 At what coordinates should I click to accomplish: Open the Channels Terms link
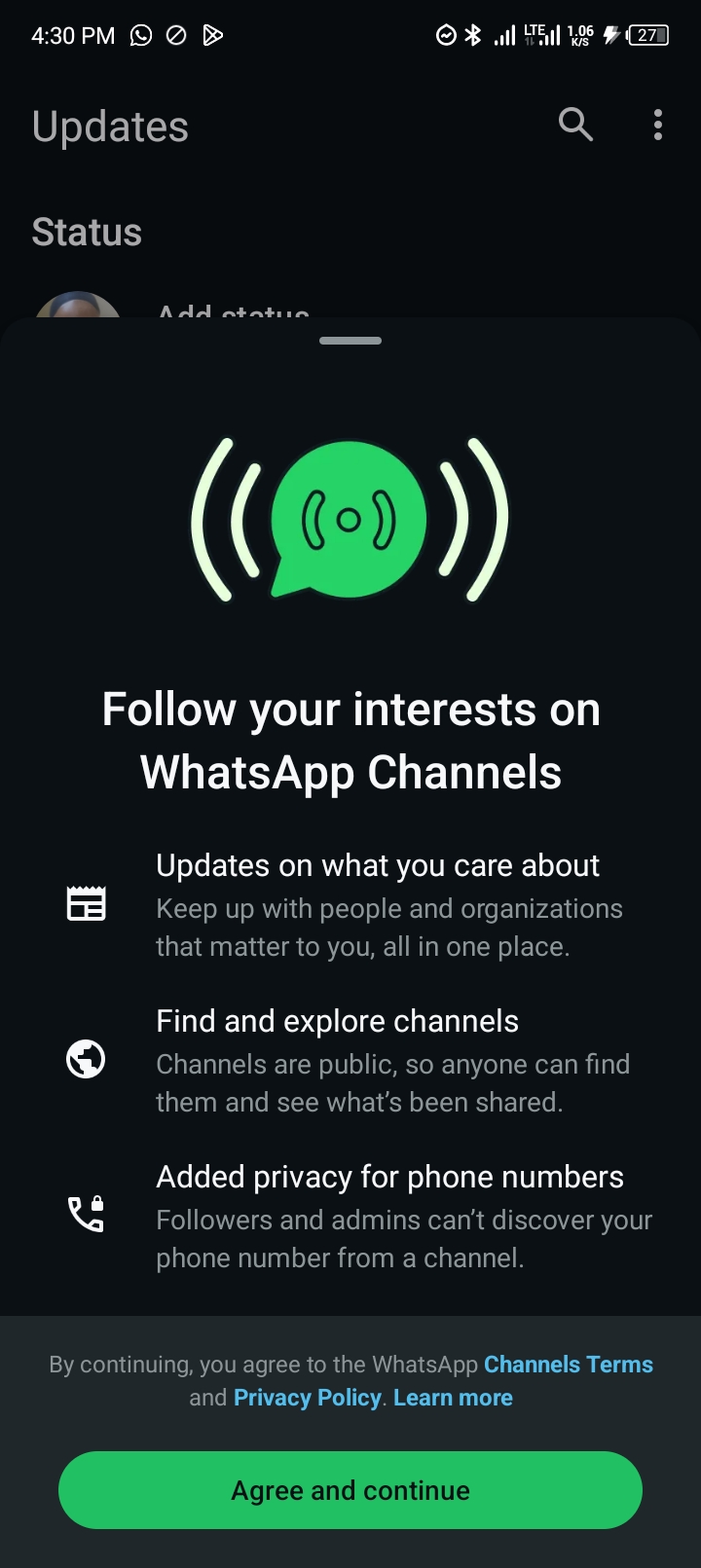coord(568,1365)
